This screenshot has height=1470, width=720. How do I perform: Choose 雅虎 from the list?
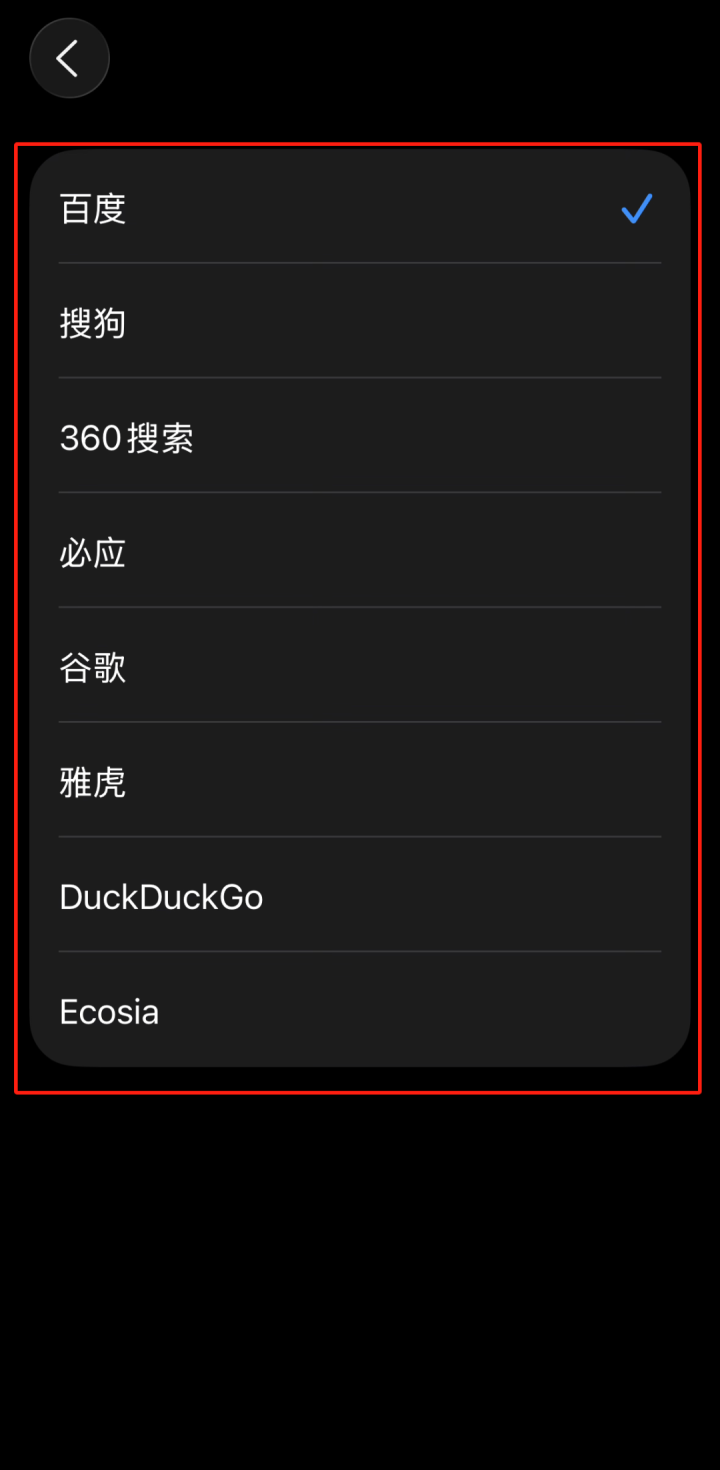coord(360,780)
